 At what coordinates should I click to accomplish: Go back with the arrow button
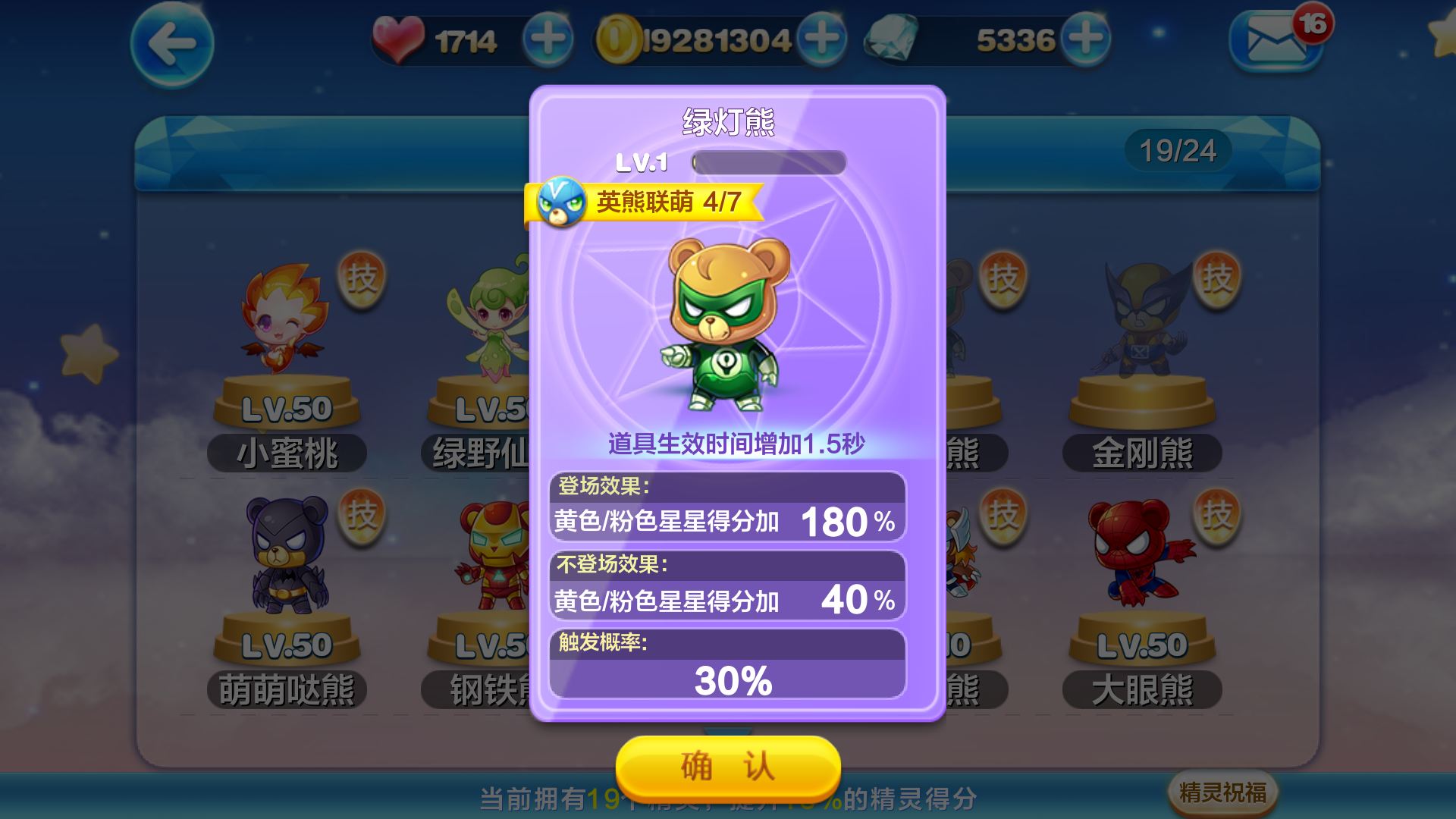coord(172,44)
